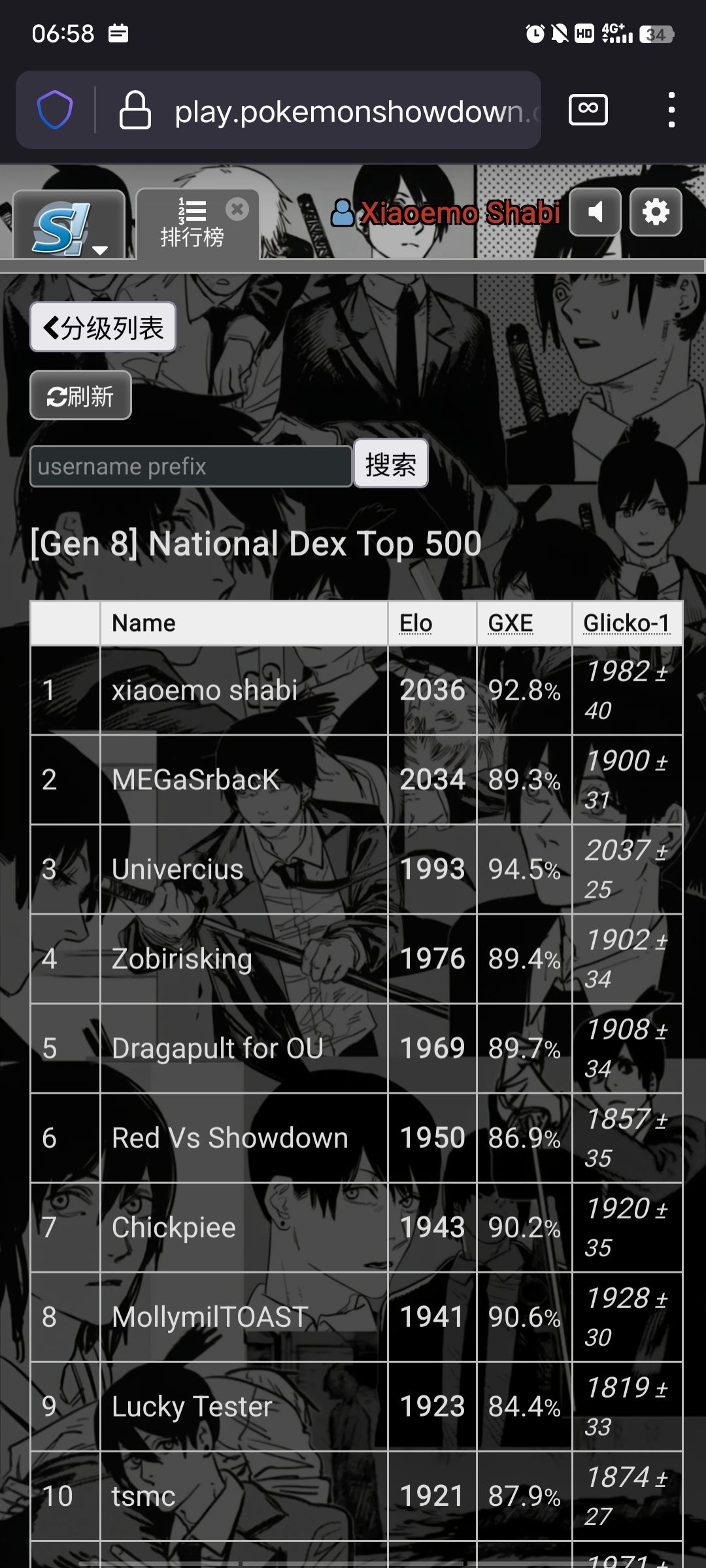Open the settings gear options
This screenshot has width=706, height=1568.
[x=656, y=212]
